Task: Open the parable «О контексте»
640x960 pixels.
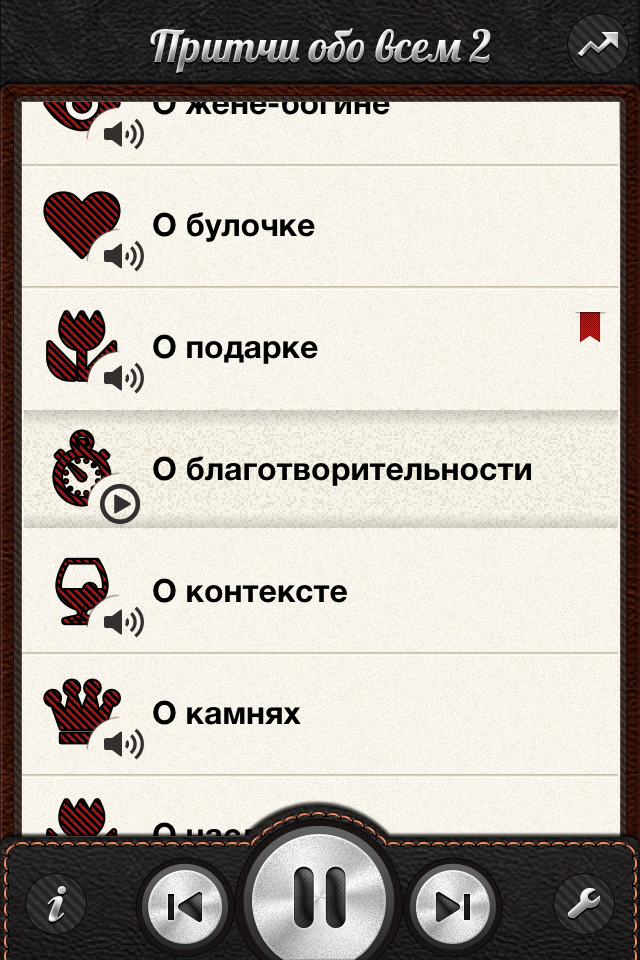Action: (250, 591)
